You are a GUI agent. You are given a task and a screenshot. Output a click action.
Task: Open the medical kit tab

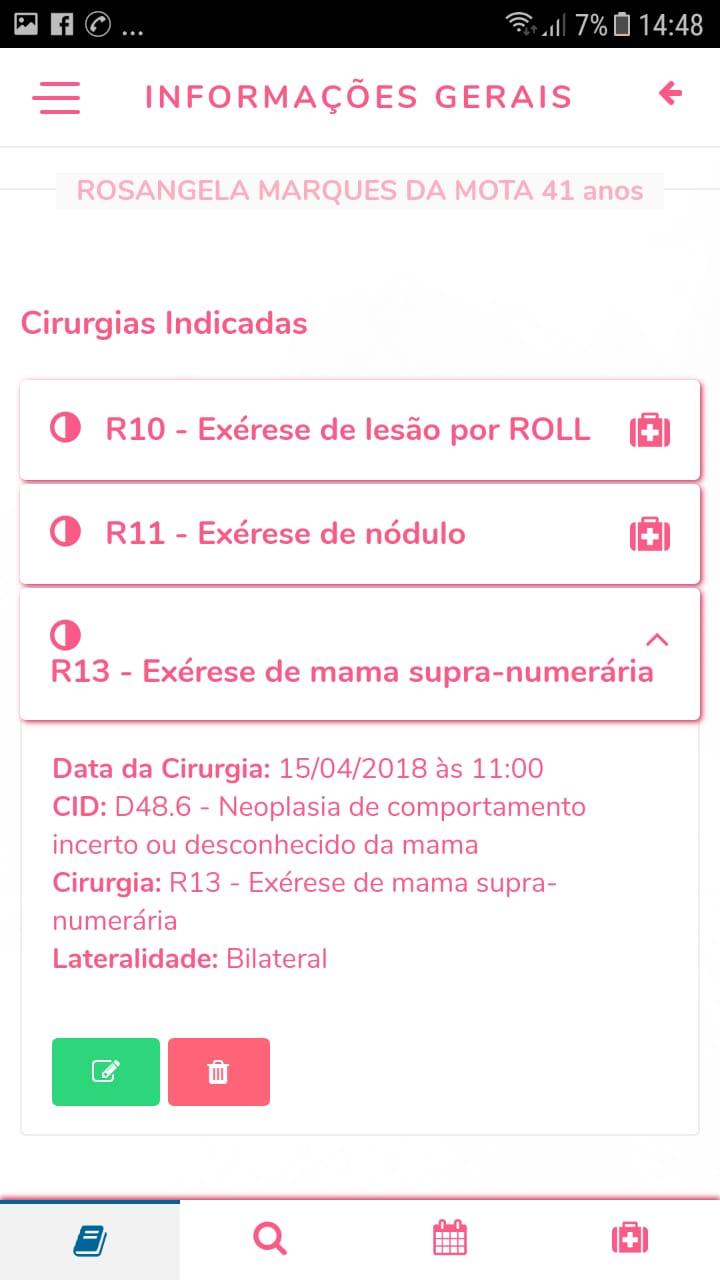click(x=630, y=1240)
